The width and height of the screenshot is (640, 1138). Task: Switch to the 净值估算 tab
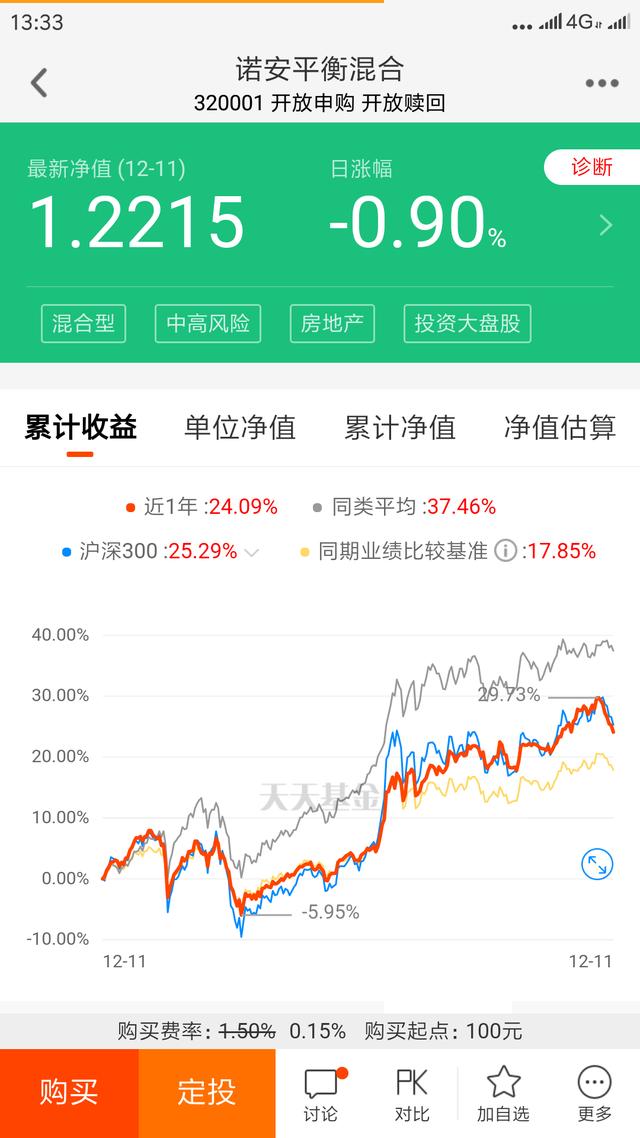(560, 427)
